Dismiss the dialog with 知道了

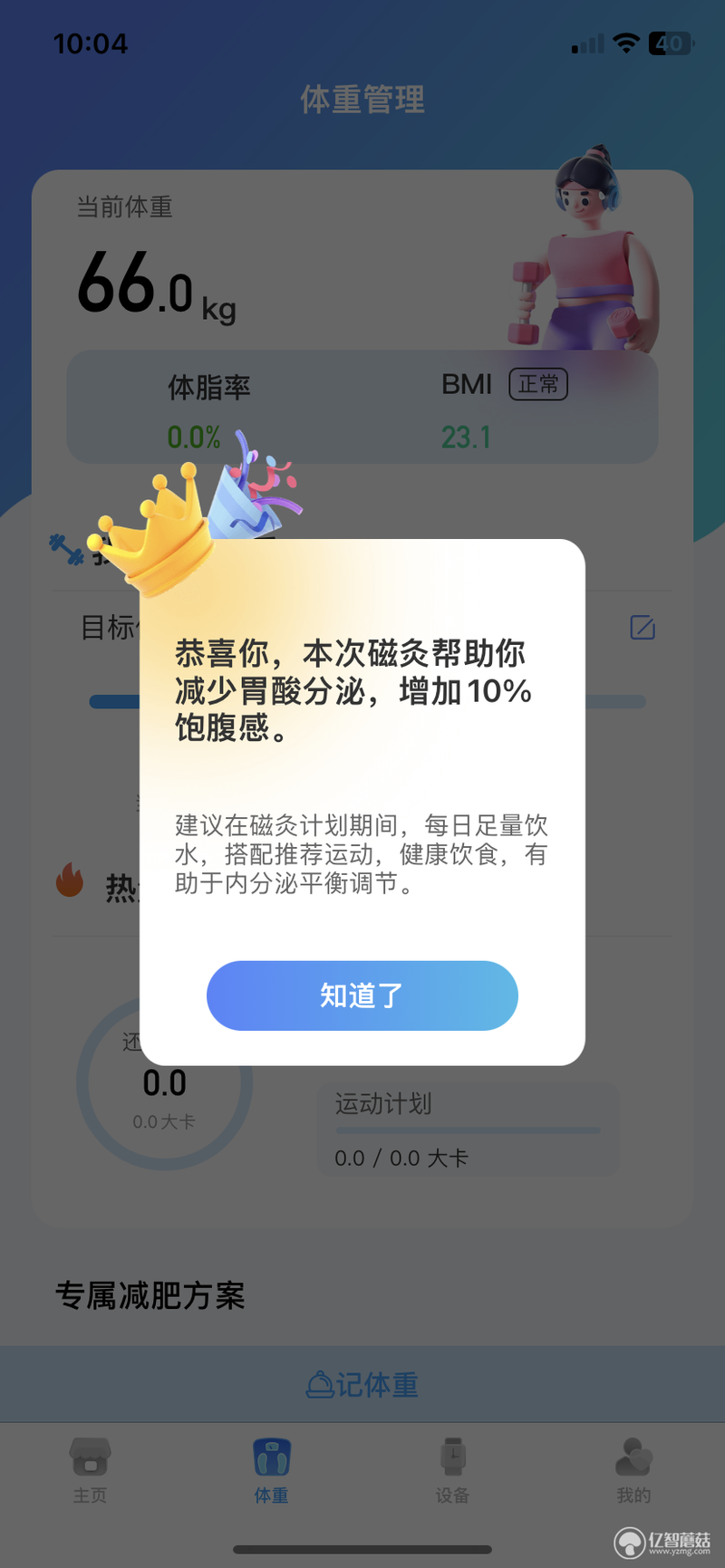pos(362,995)
